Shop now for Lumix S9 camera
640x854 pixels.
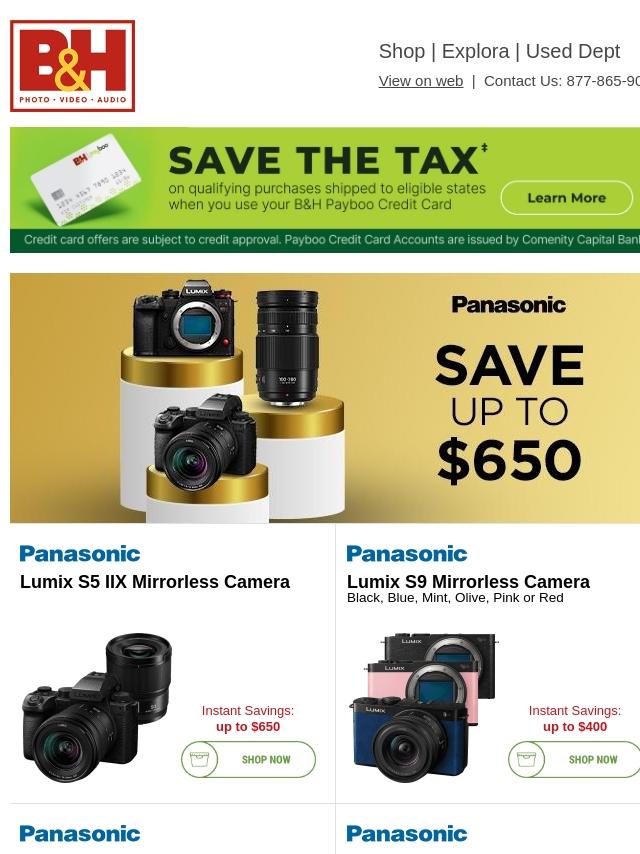pyautogui.click(x=575, y=760)
